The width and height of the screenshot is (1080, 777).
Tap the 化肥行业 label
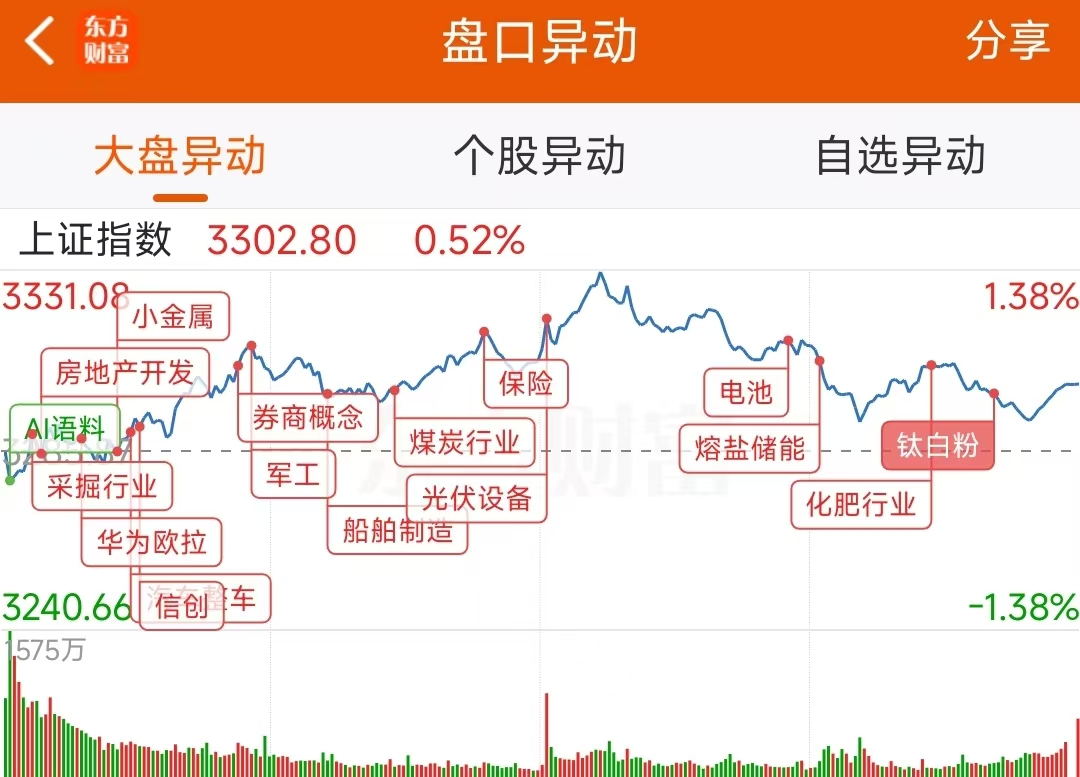click(861, 504)
